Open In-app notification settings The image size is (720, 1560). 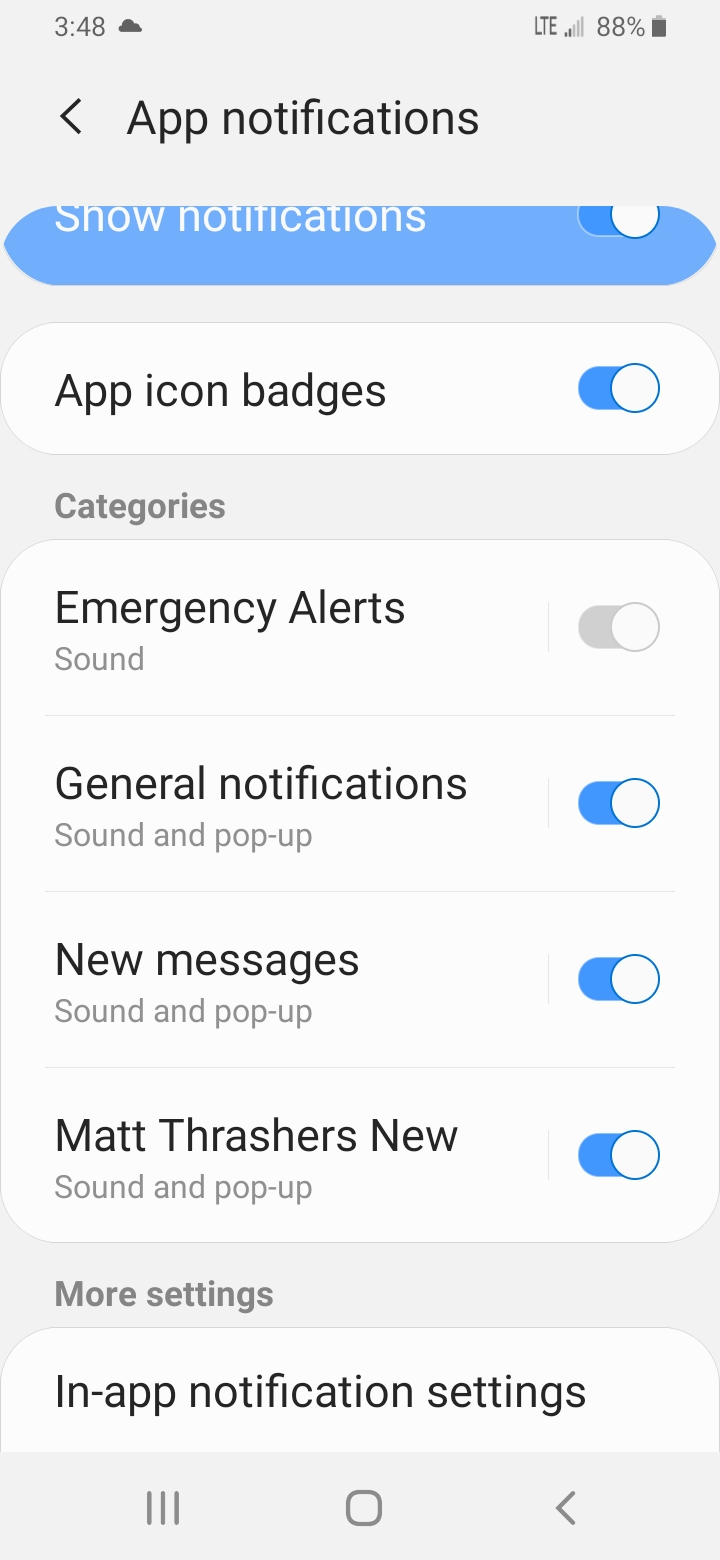tap(360, 1392)
